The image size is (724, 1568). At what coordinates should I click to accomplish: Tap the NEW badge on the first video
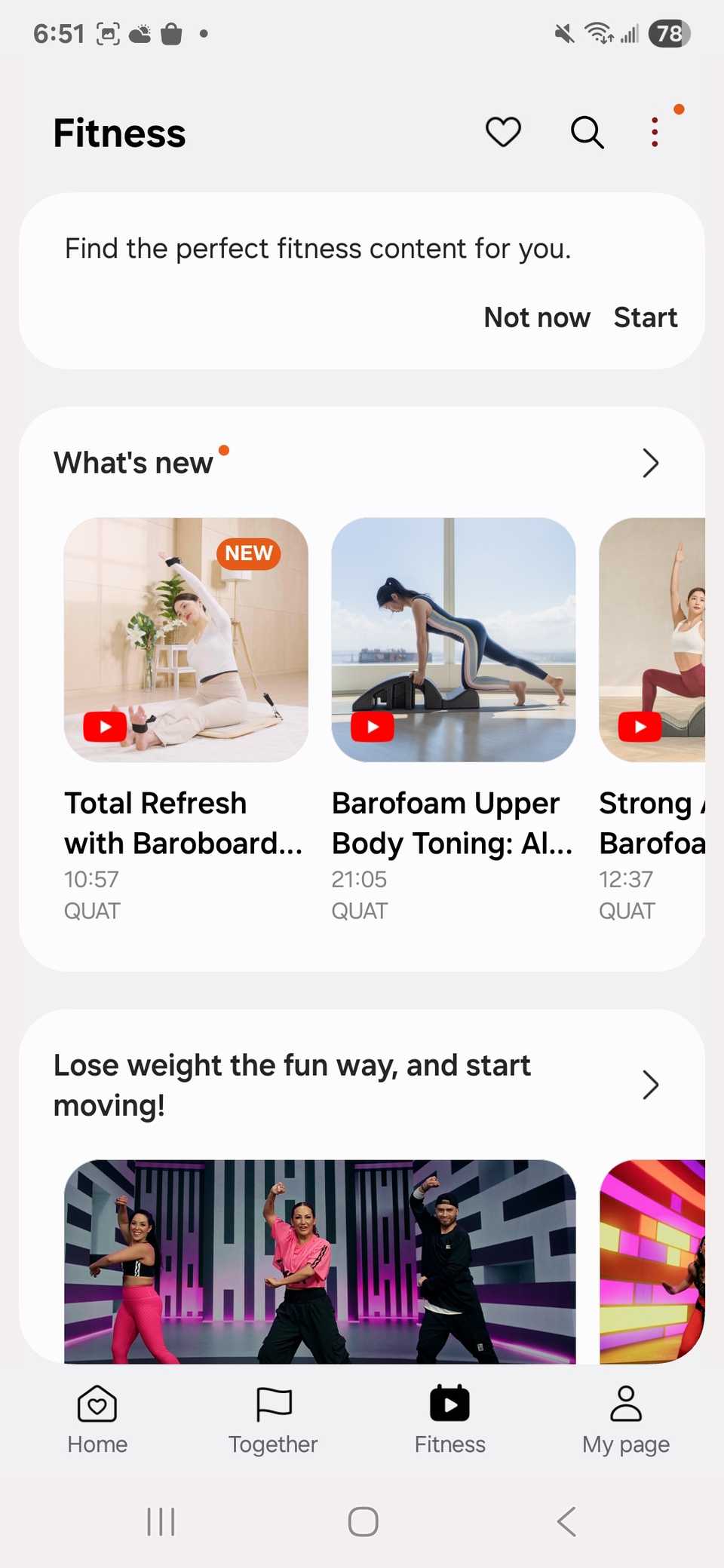247,554
